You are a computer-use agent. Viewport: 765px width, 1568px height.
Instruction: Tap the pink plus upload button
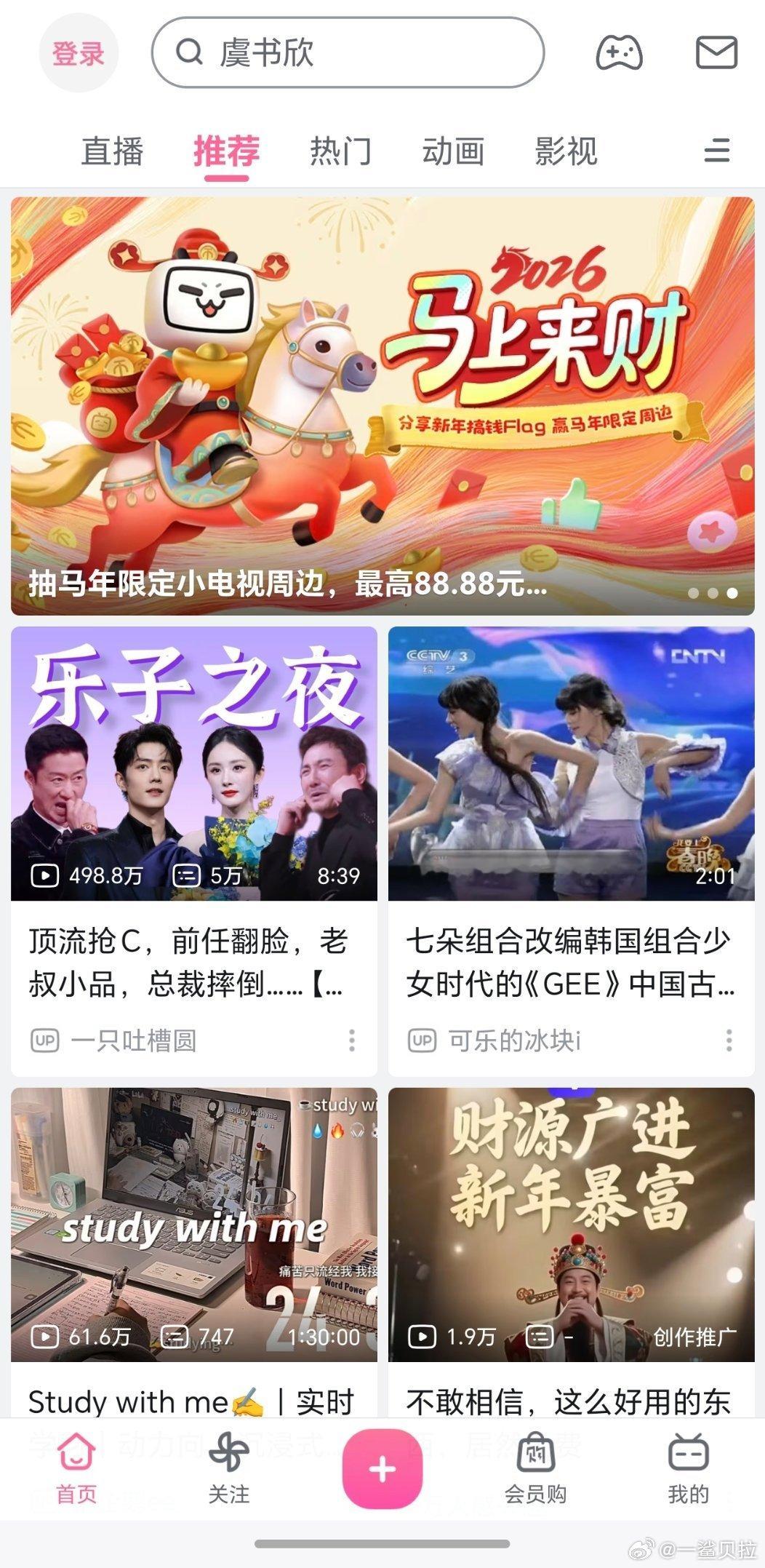click(x=382, y=1468)
